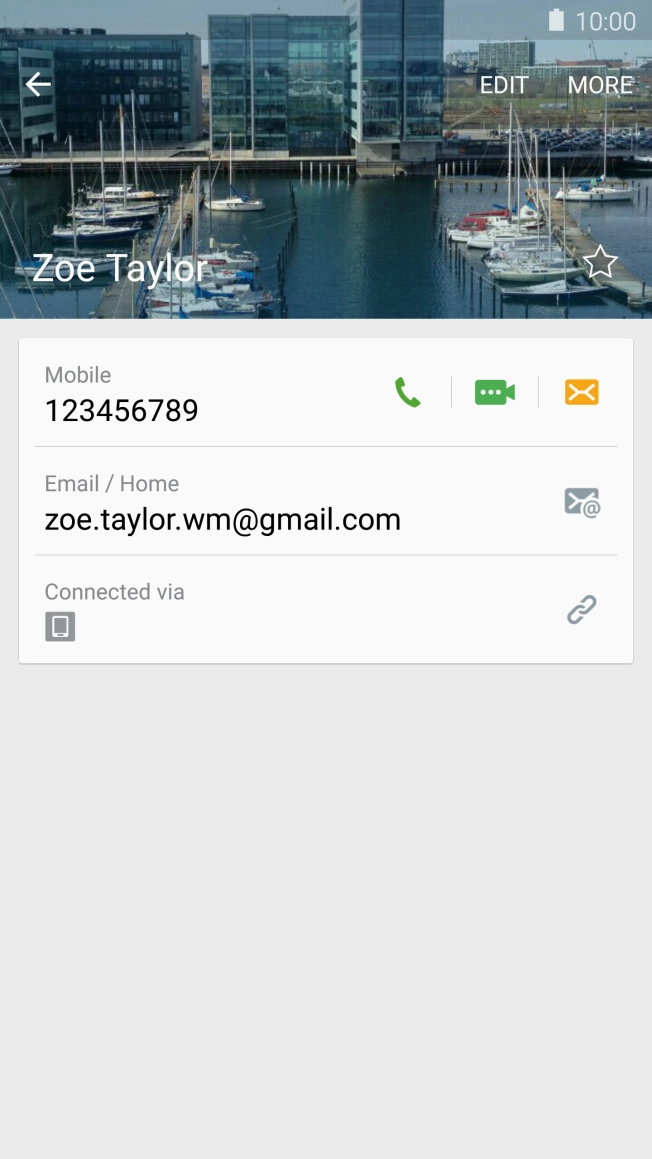Tap EDIT to modify the contact
The height and width of the screenshot is (1159, 652).
pos(504,85)
